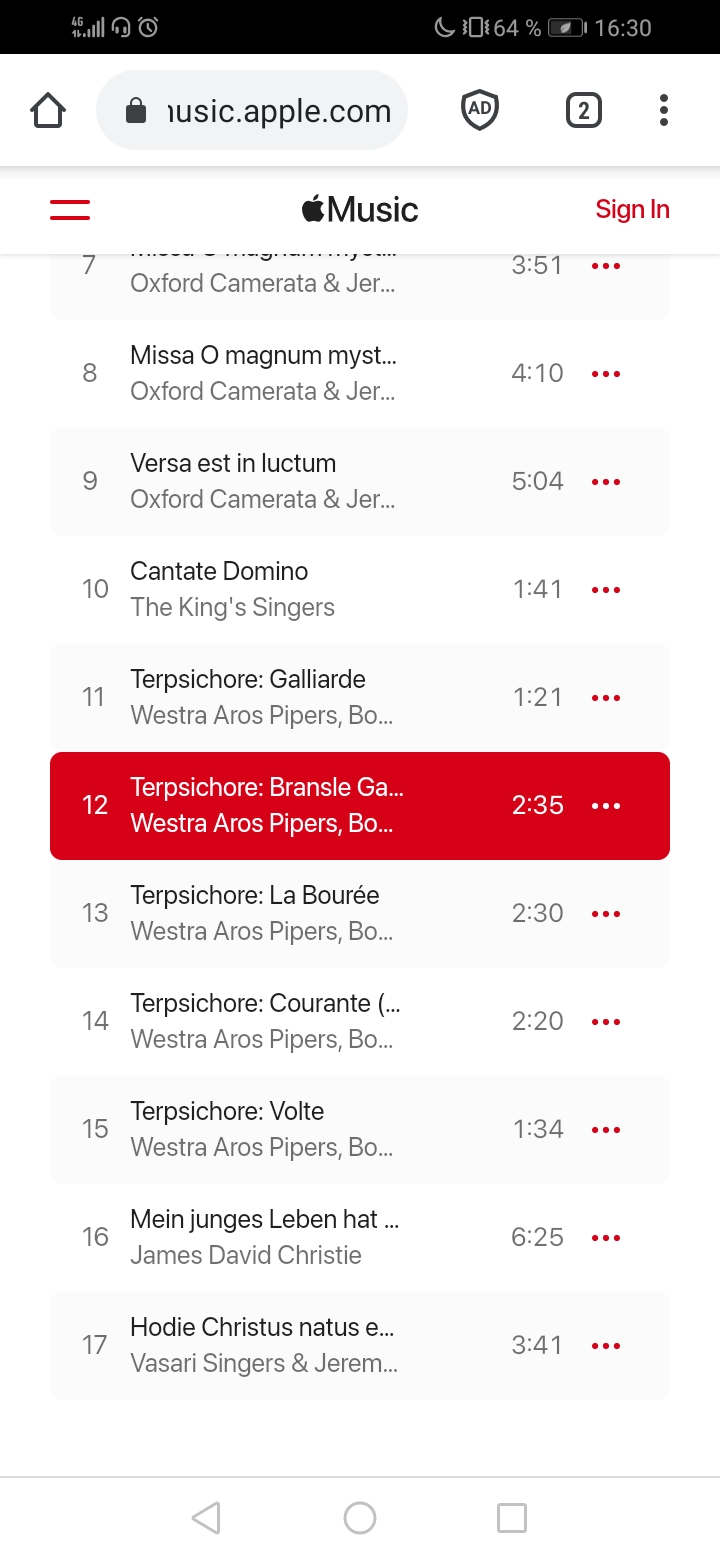
Task: Go back with the system back button
Action: click(206, 1518)
